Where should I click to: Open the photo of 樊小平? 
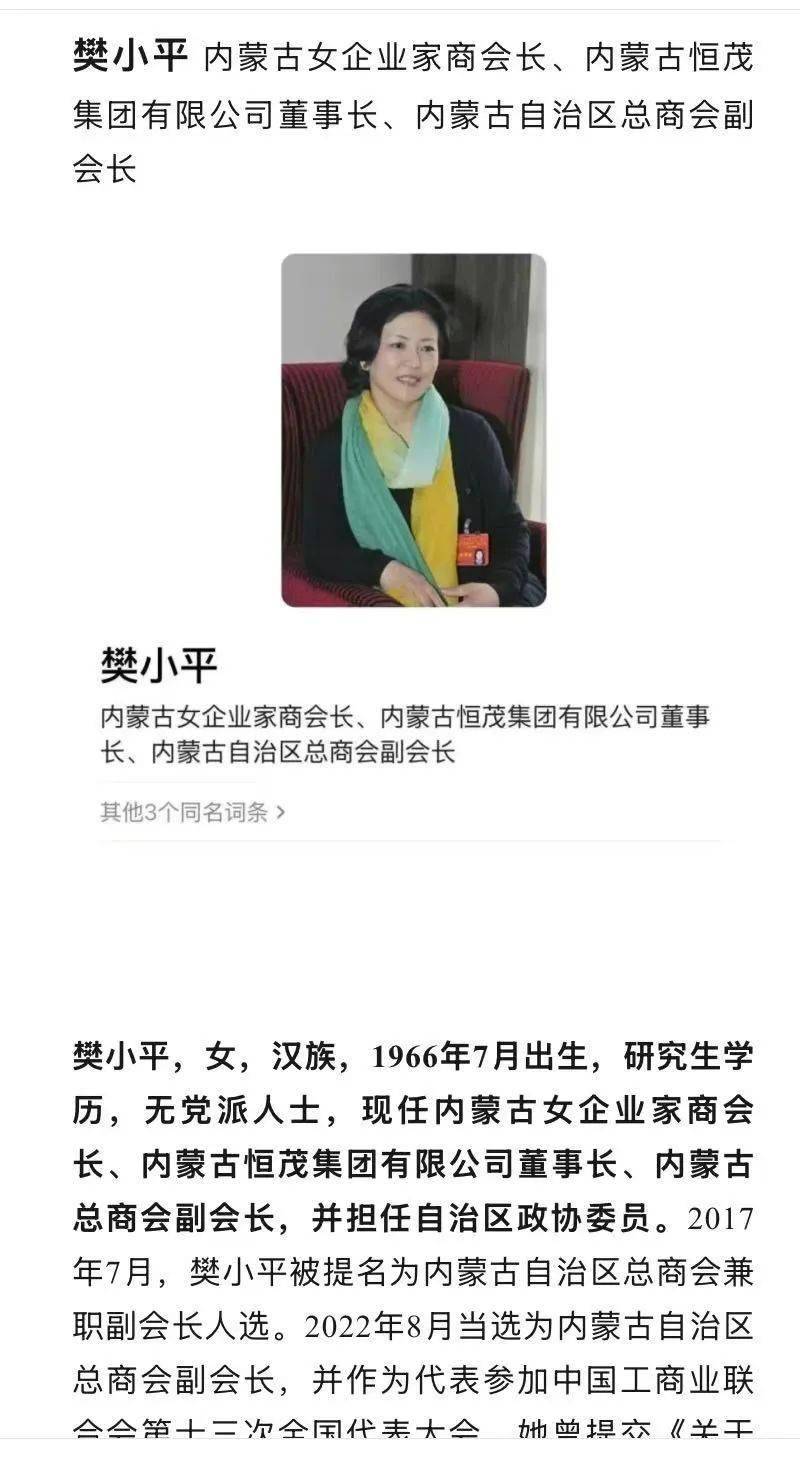click(x=413, y=430)
